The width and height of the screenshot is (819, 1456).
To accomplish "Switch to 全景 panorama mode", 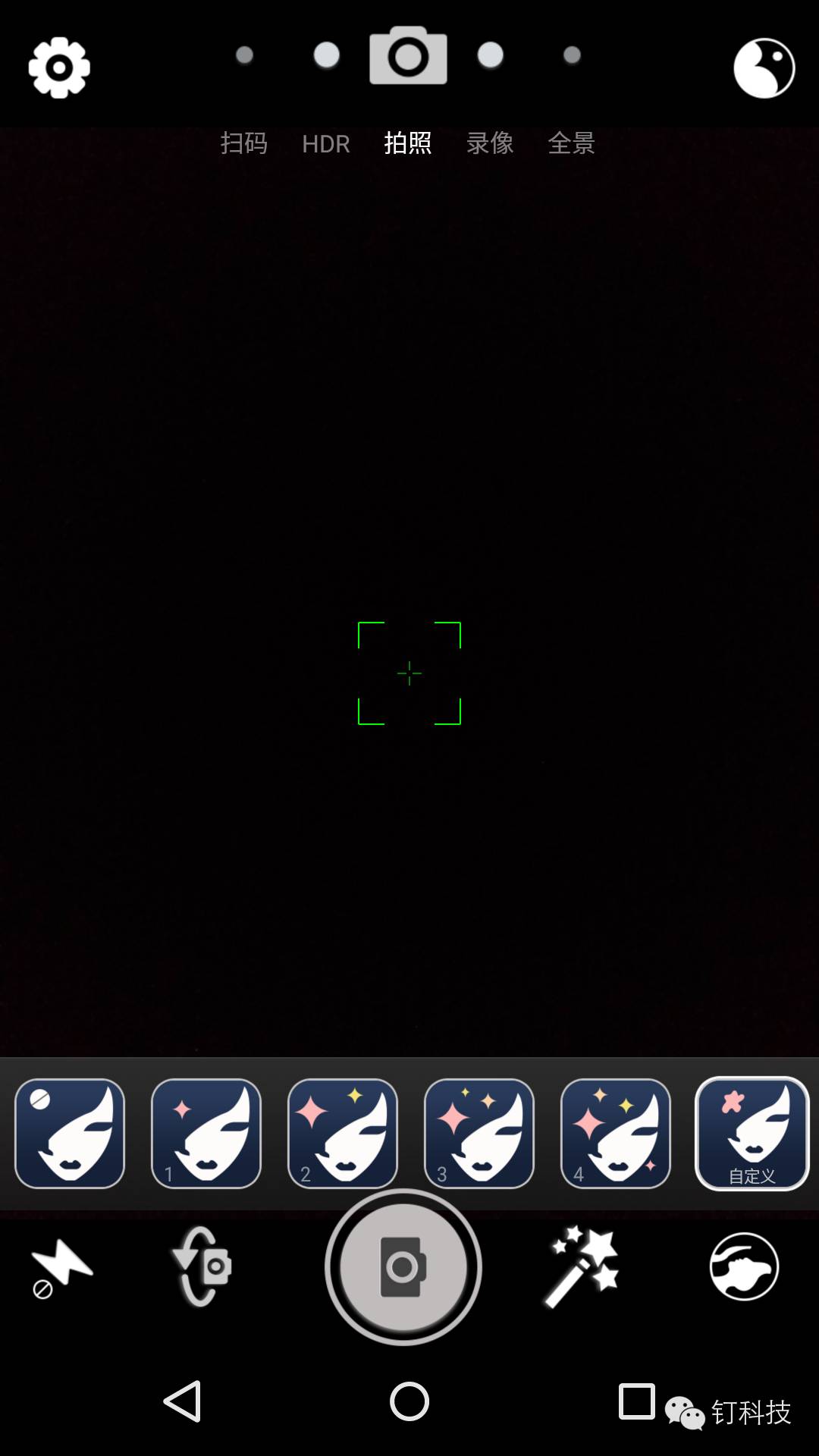I will [571, 143].
